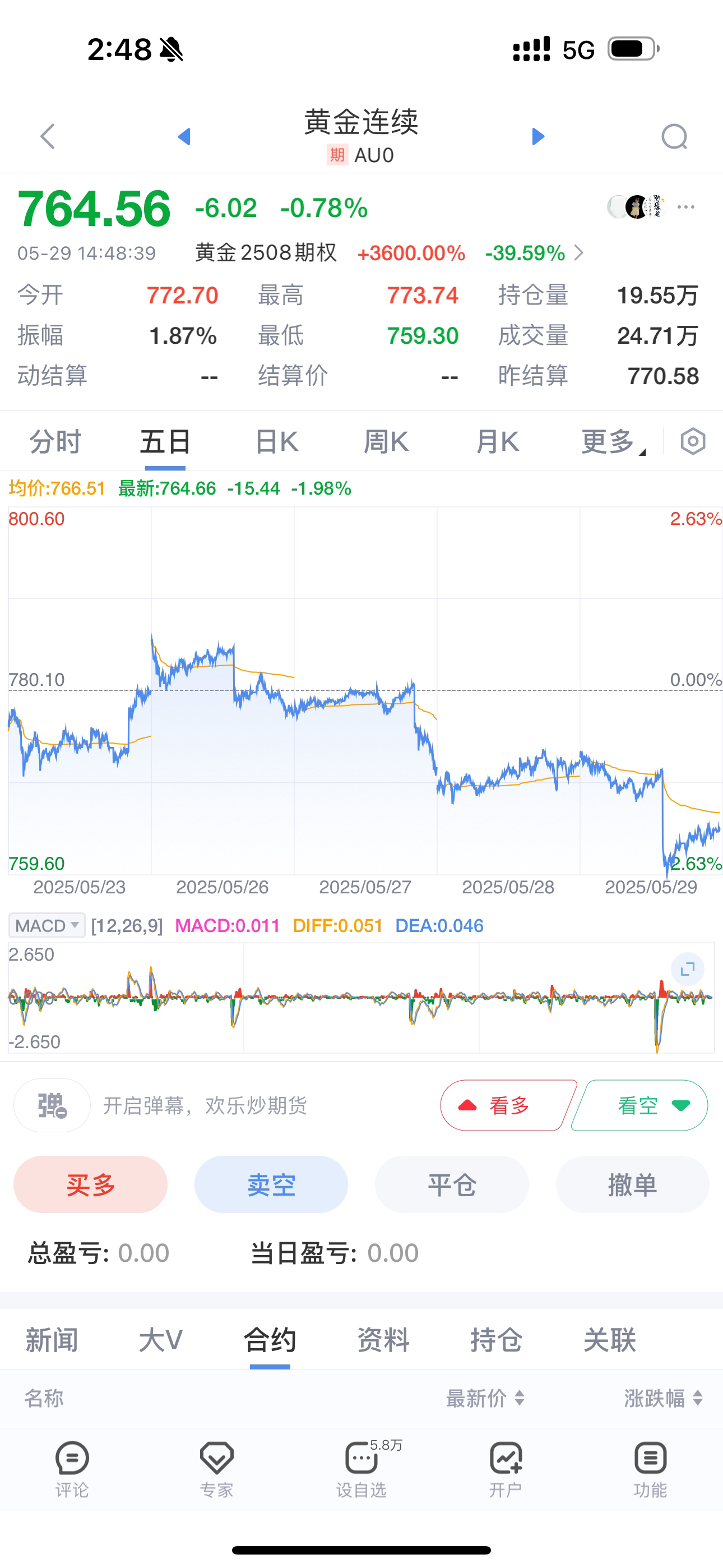Tap the 平仓 button
The height and width of the screenshot is (1568, 723).
pos(452,1184)
